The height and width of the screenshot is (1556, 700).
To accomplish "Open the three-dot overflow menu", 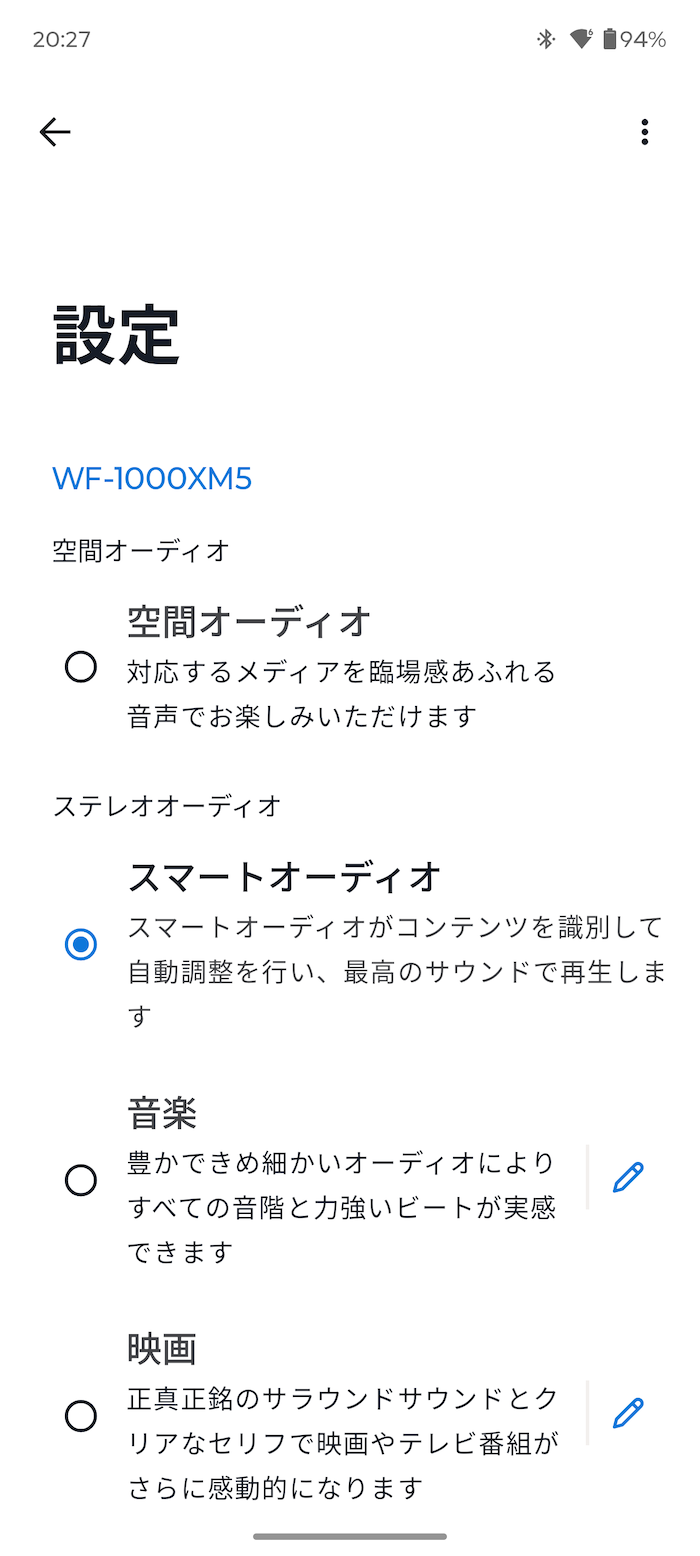I will pos(645,132).
